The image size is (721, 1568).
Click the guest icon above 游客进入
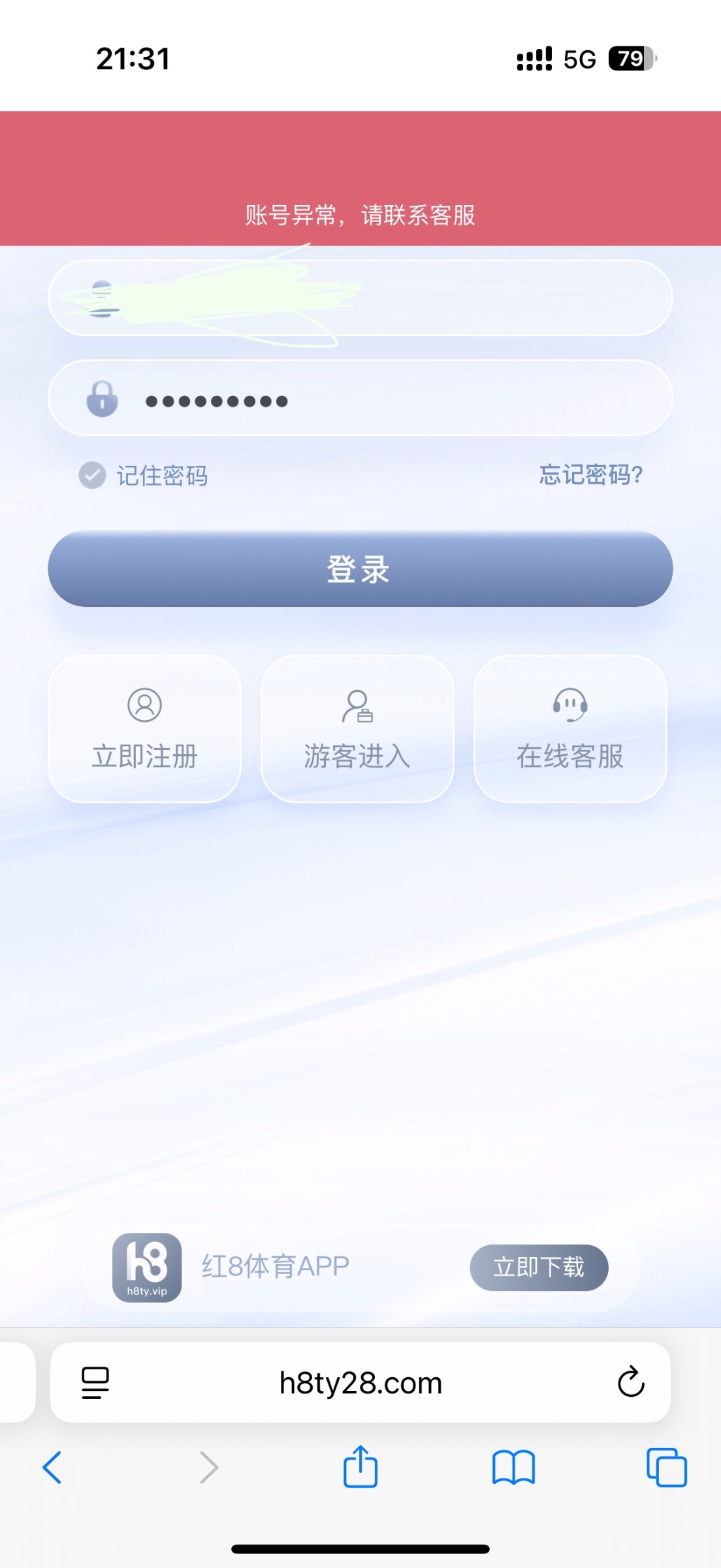tap(357, 706)
